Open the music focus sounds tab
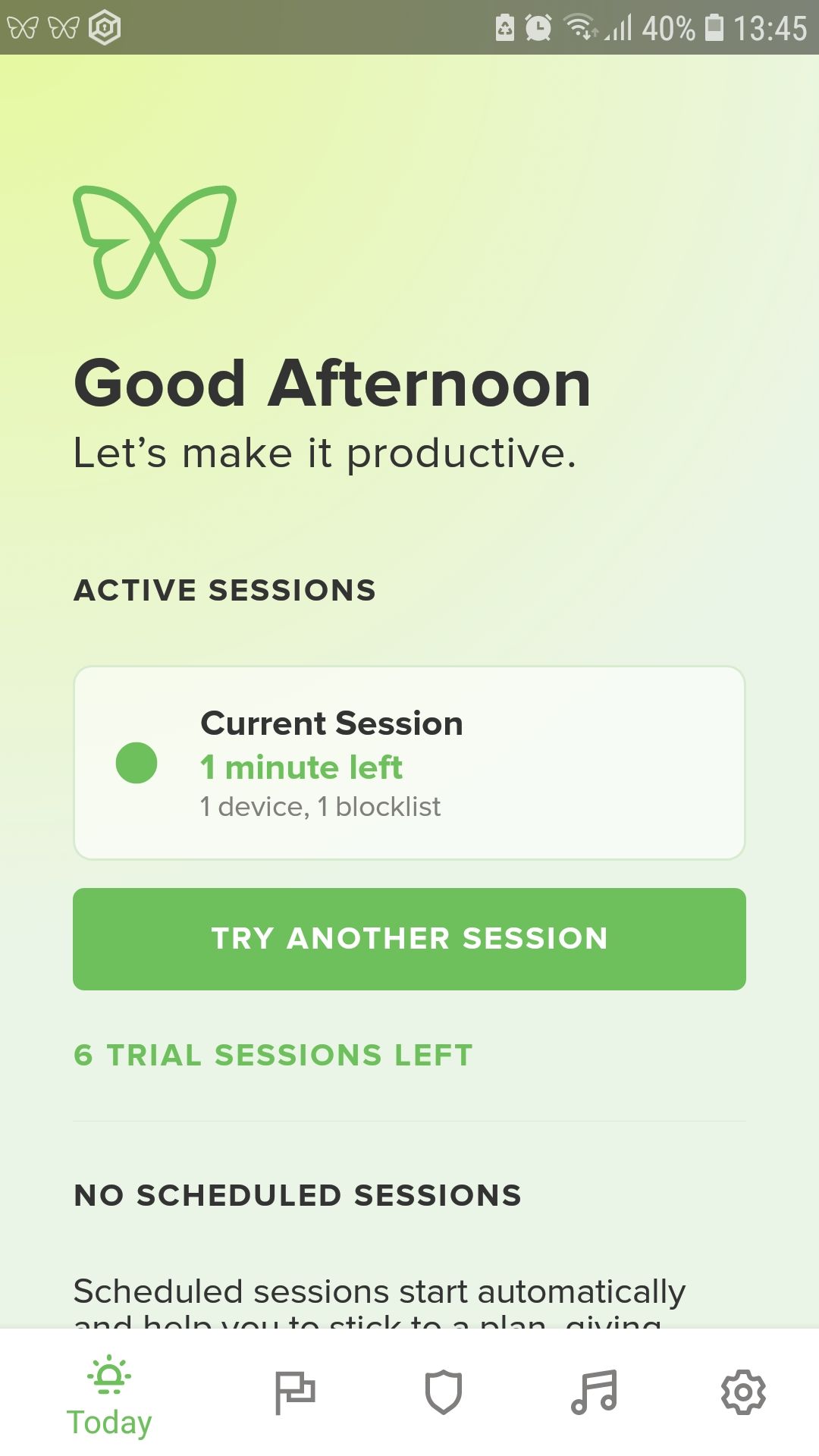Image resolution: width=819 pixels, height=1456 pixels. [x=594, y=1392]
